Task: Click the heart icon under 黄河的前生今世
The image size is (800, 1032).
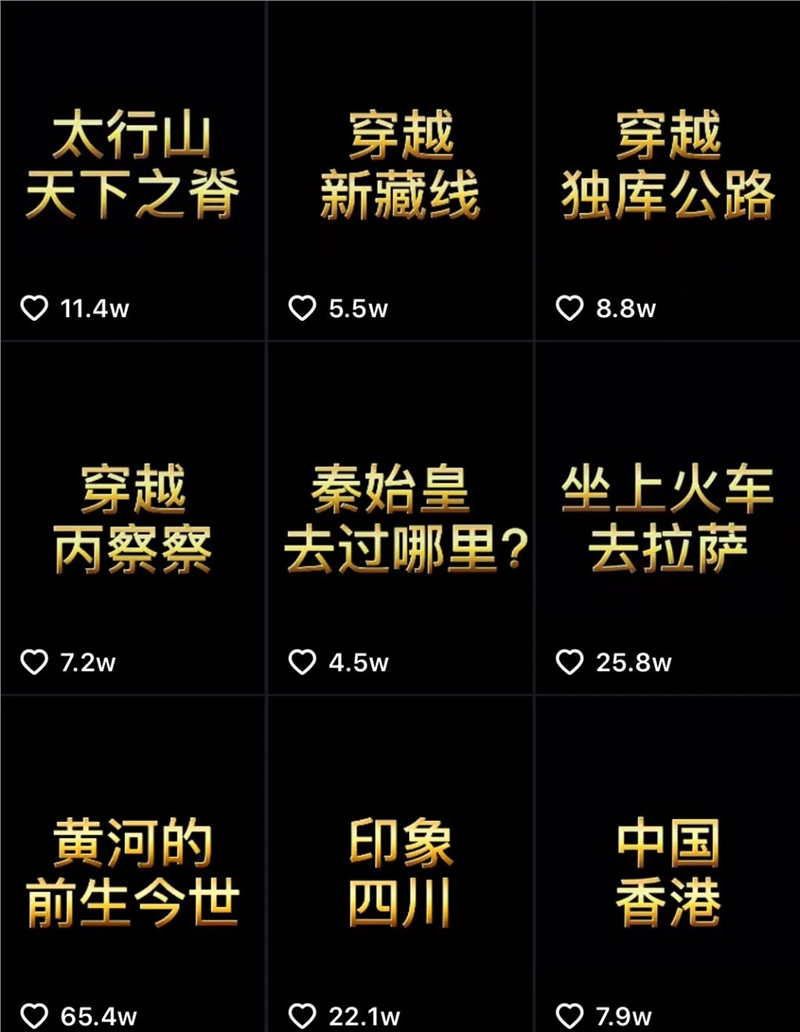Action: (x=33, y=1012)
